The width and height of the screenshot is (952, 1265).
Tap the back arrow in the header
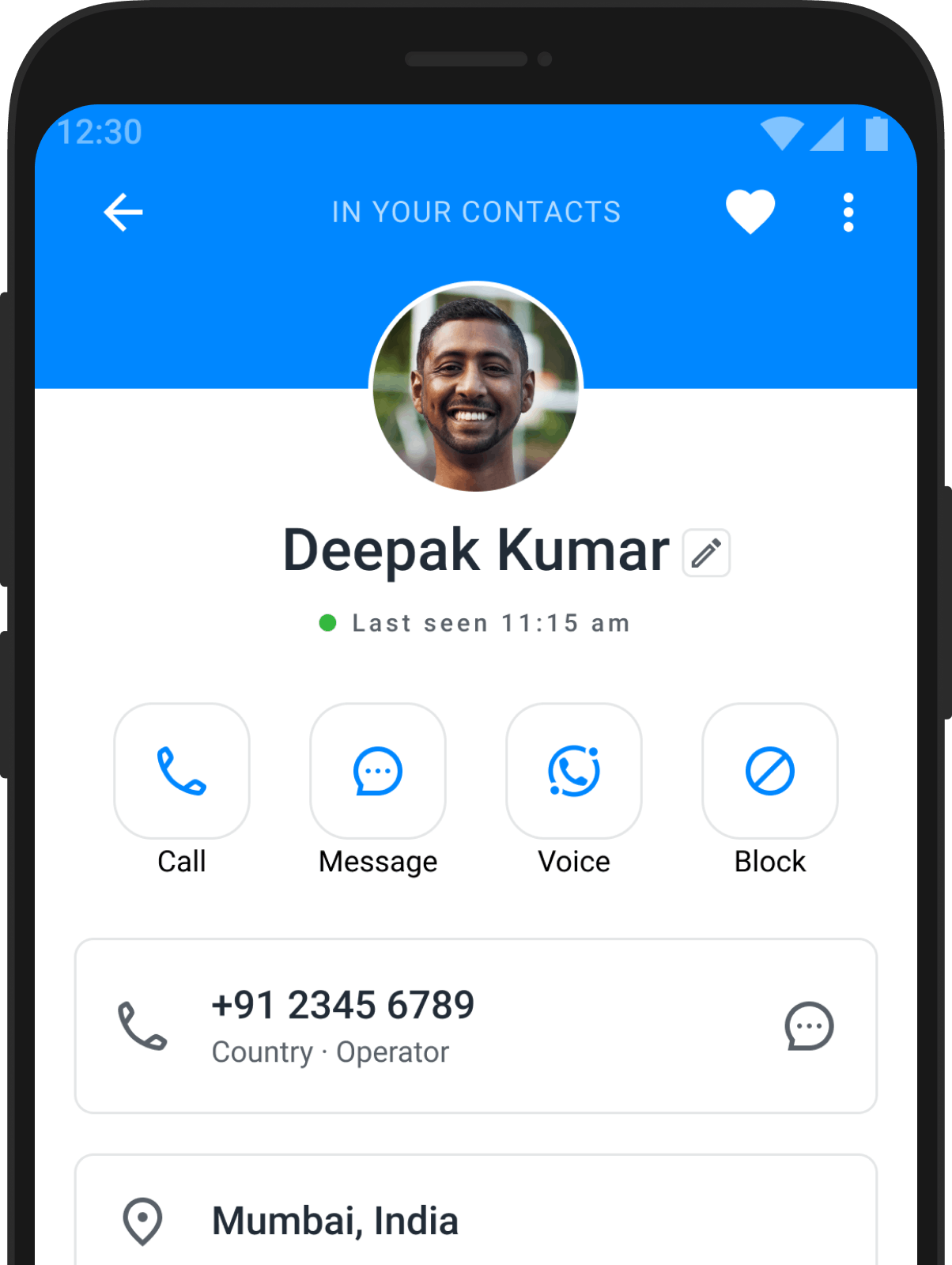click(123, 211)
